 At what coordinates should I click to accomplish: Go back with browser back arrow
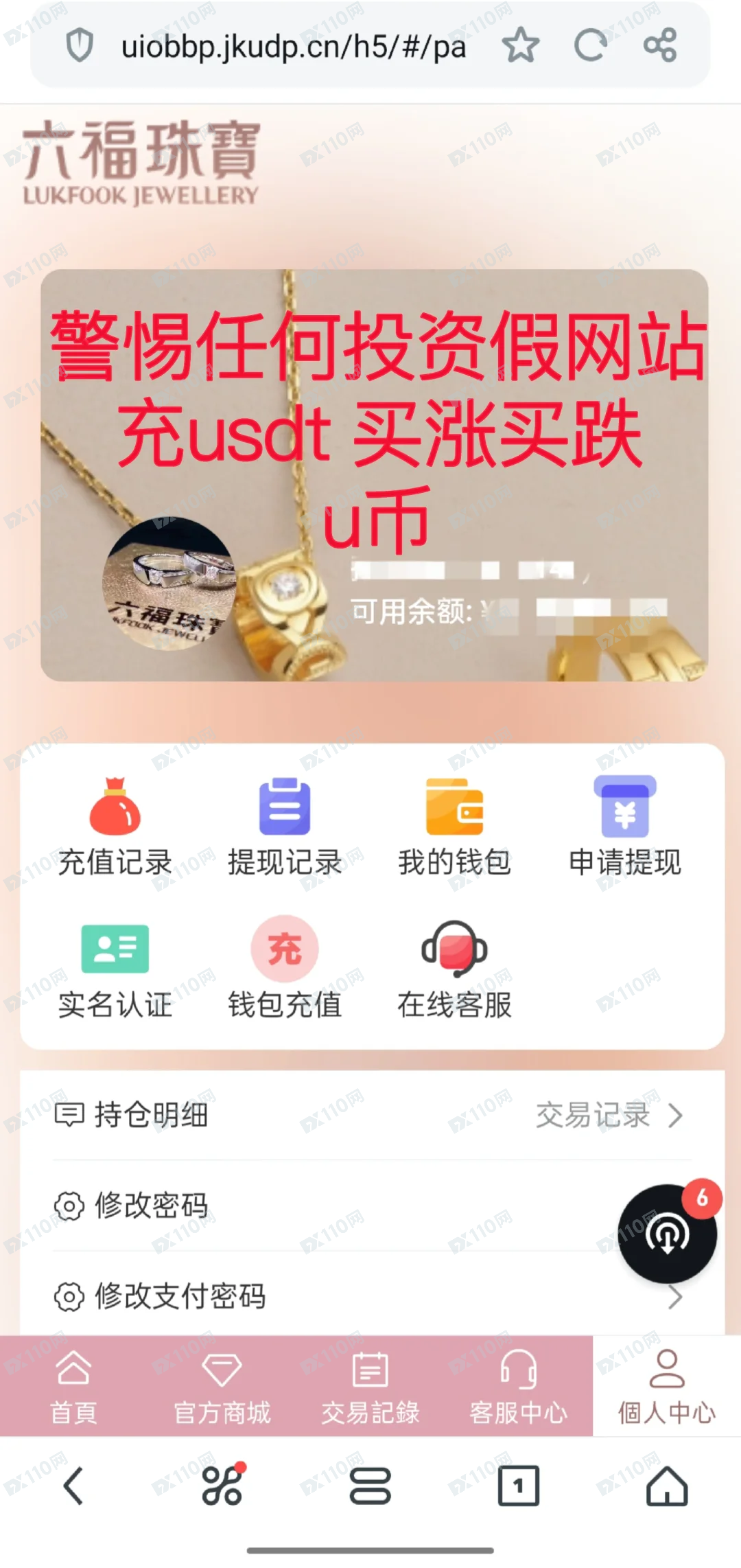[73, 1486]
